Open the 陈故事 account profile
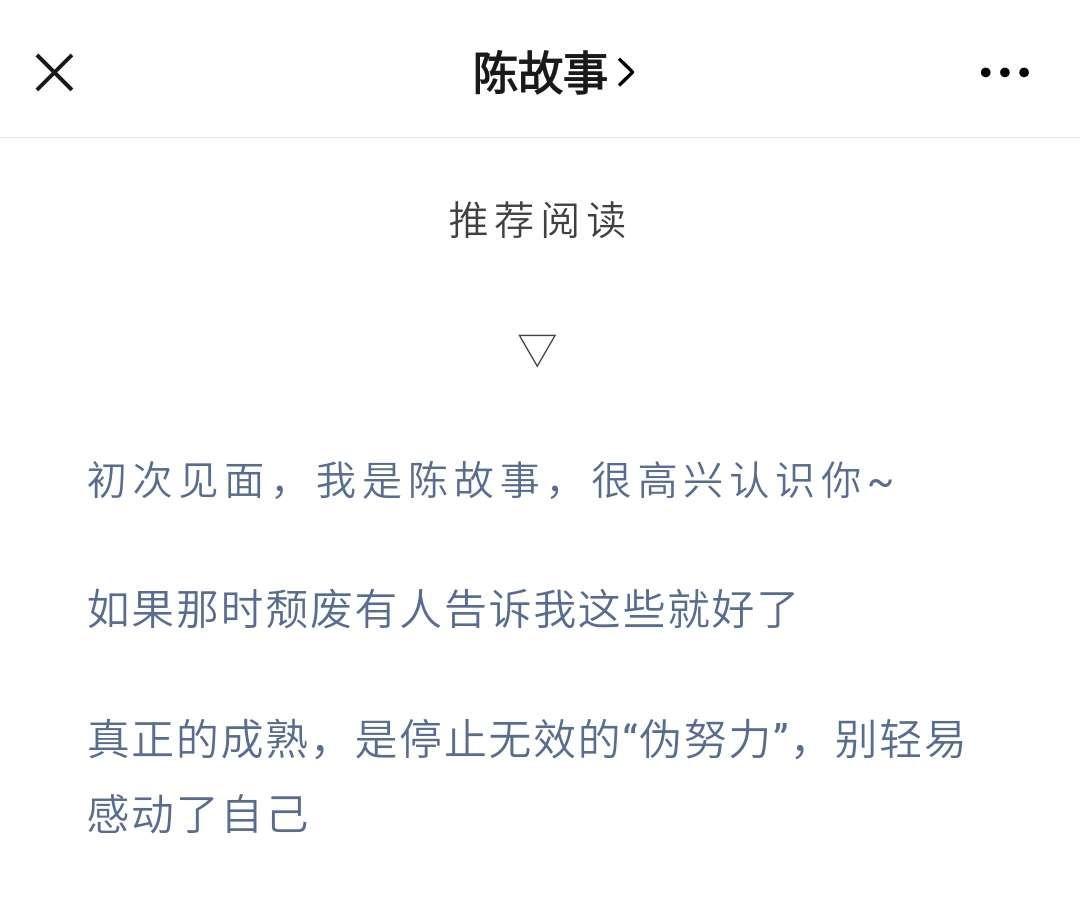Screen dimensions: 1080x915 [553, 73]
